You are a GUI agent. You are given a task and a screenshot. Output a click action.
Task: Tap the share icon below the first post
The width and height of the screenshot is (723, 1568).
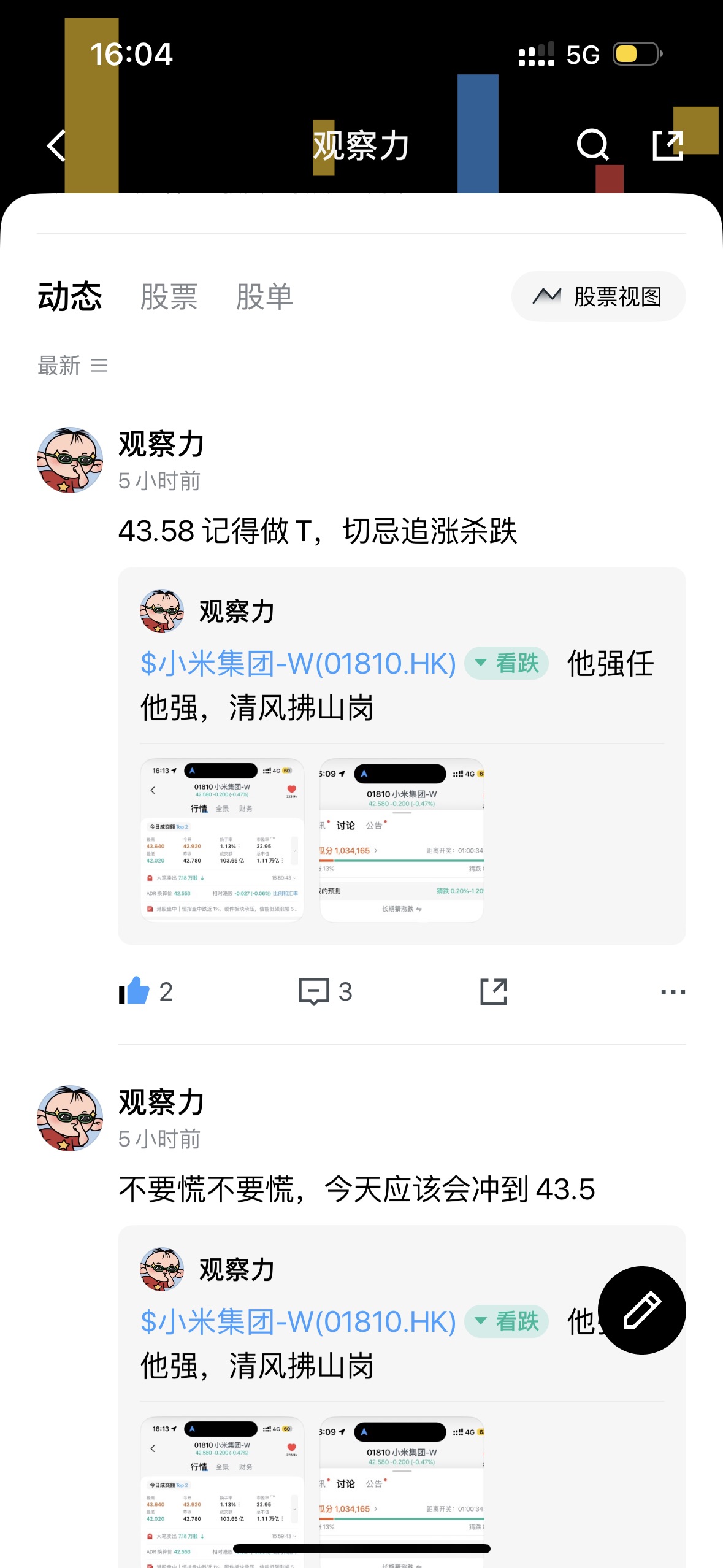click(494, 990)
